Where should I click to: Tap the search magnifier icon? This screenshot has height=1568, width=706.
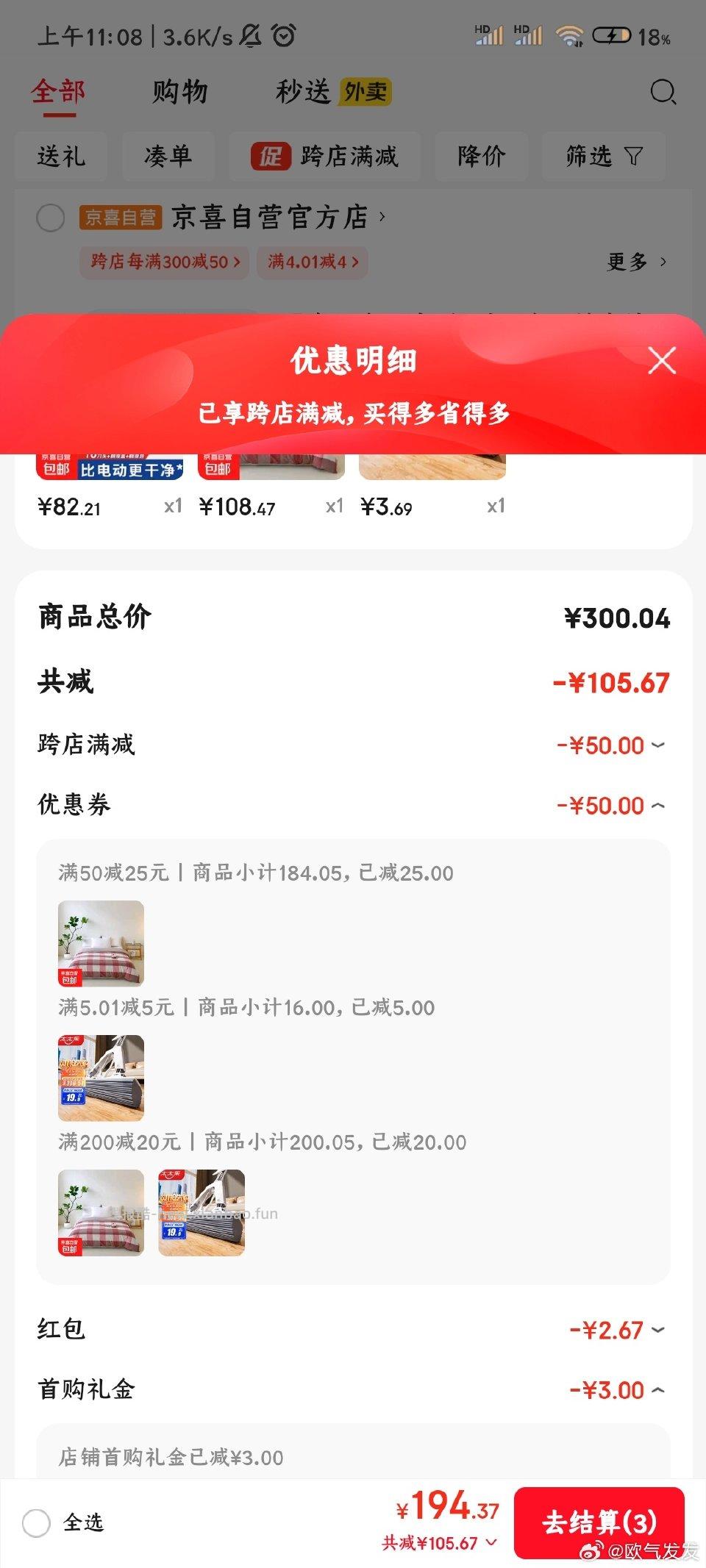662,92
